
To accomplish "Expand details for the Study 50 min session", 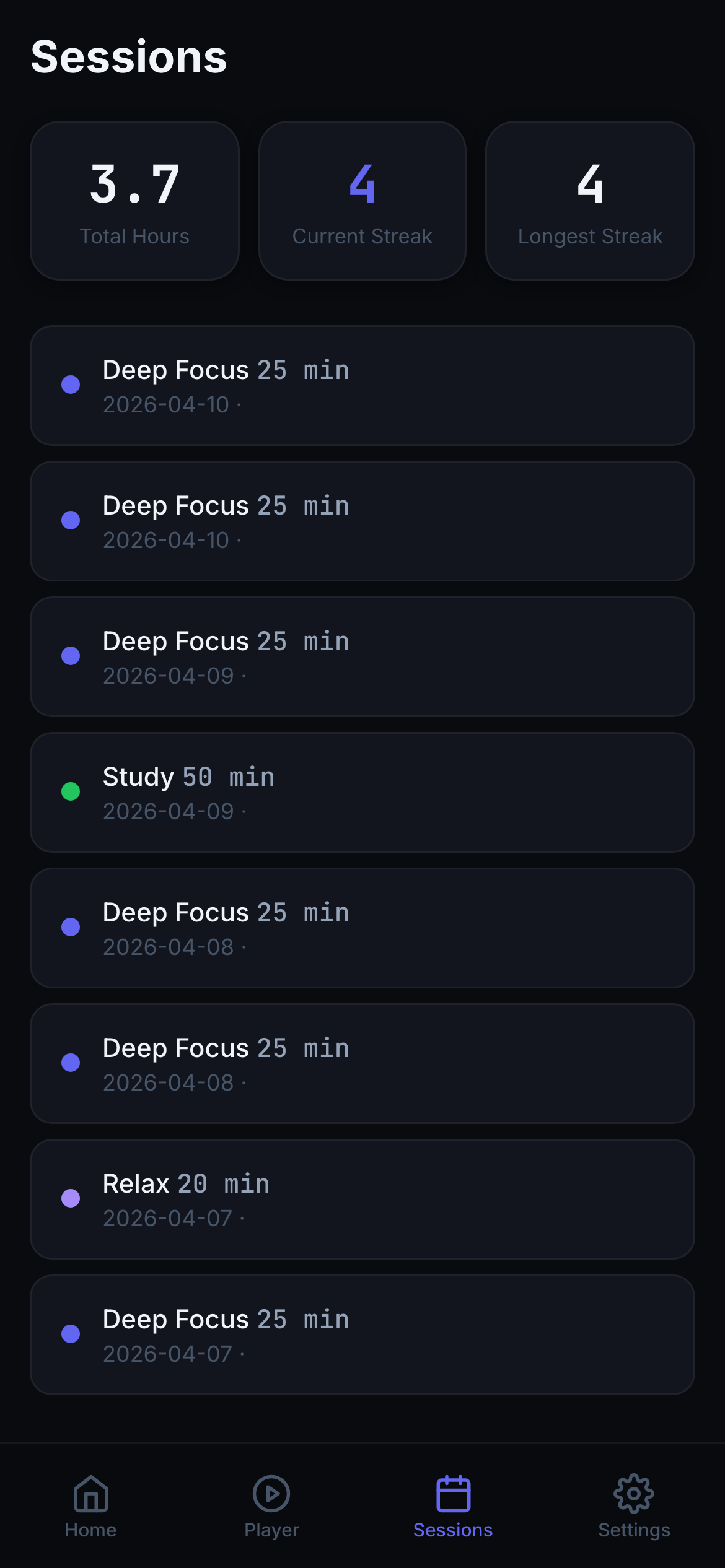I will [x=362, y=792].
